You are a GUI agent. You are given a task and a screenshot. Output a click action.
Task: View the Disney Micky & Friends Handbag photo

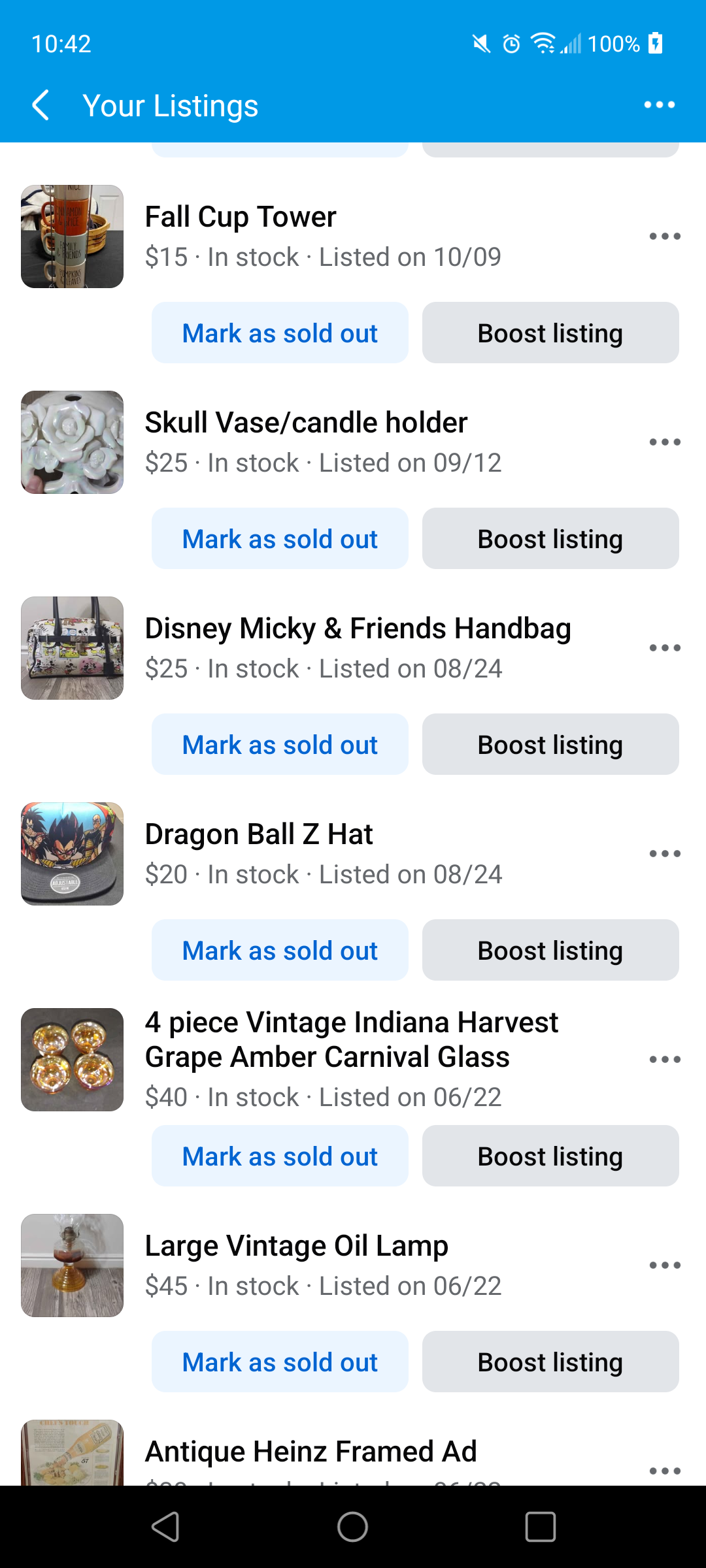coord(72,648)
